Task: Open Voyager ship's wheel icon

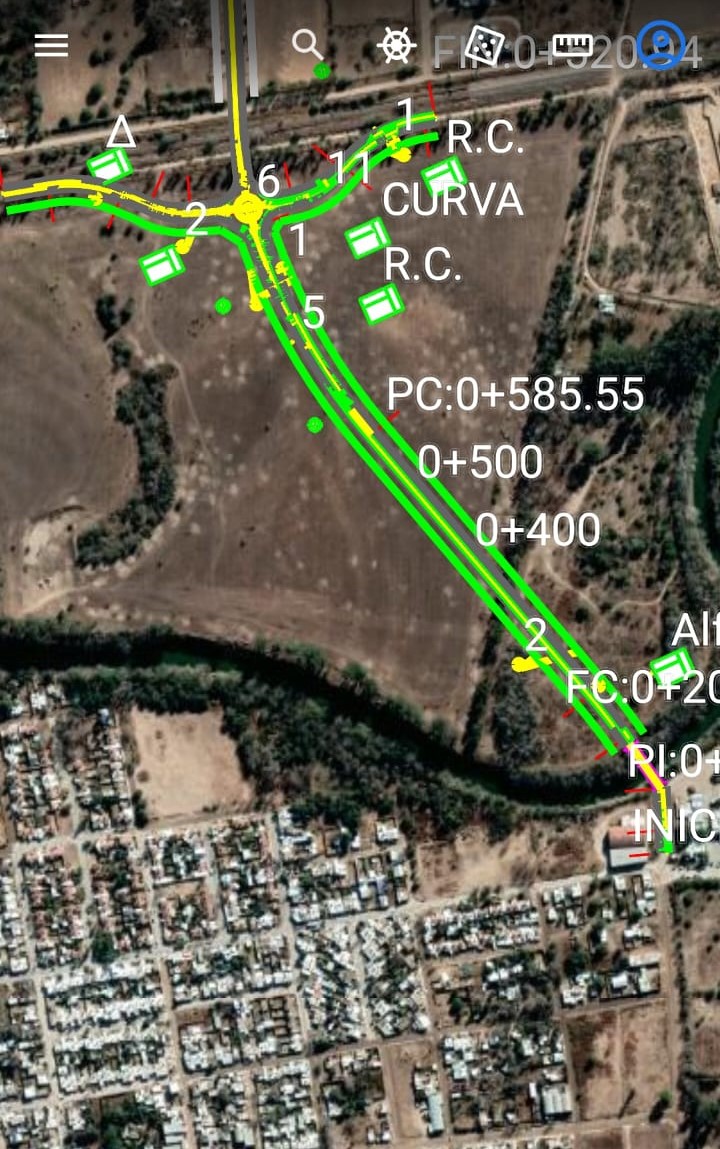Action: pyautogui.click(x=397, y=45)
